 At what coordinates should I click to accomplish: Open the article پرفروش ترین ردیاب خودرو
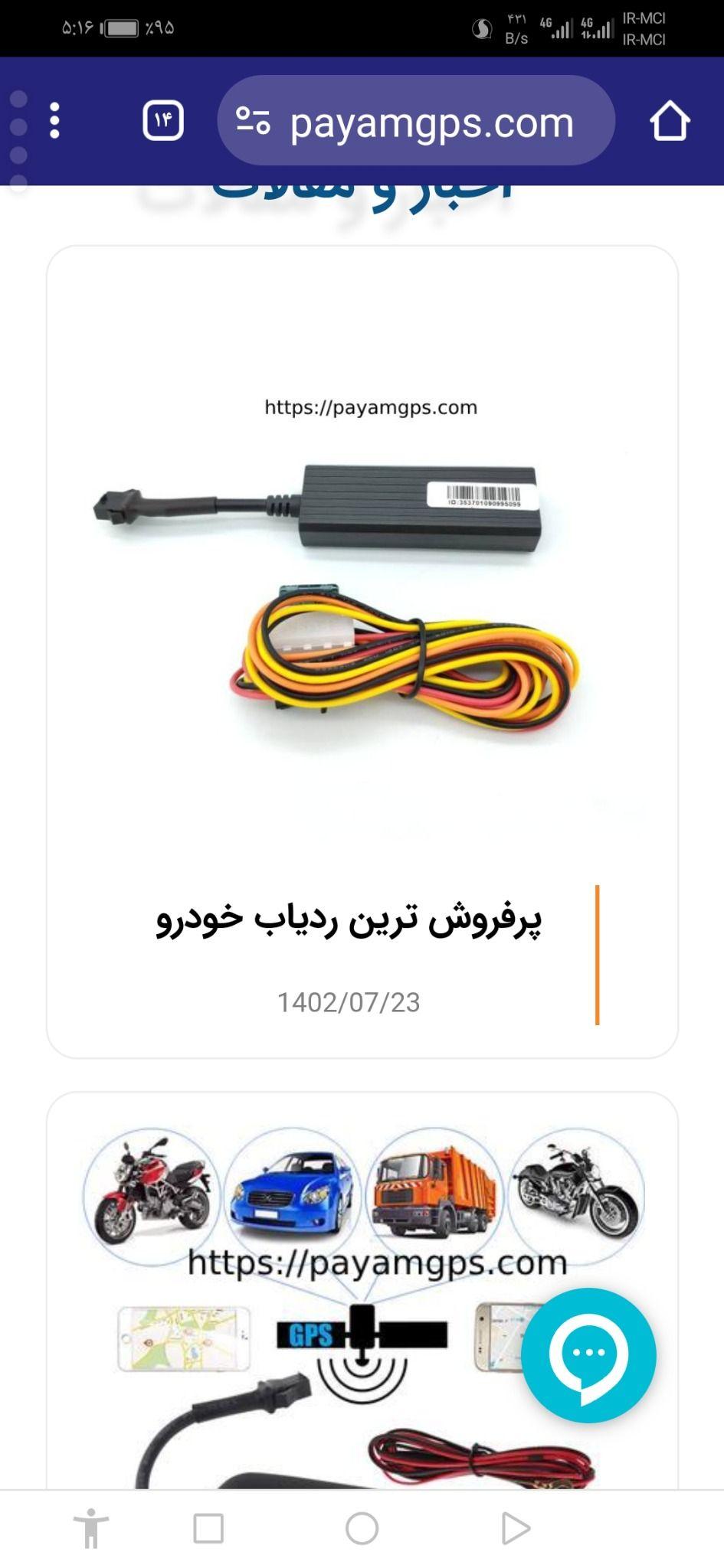click(x=349, y=920)
